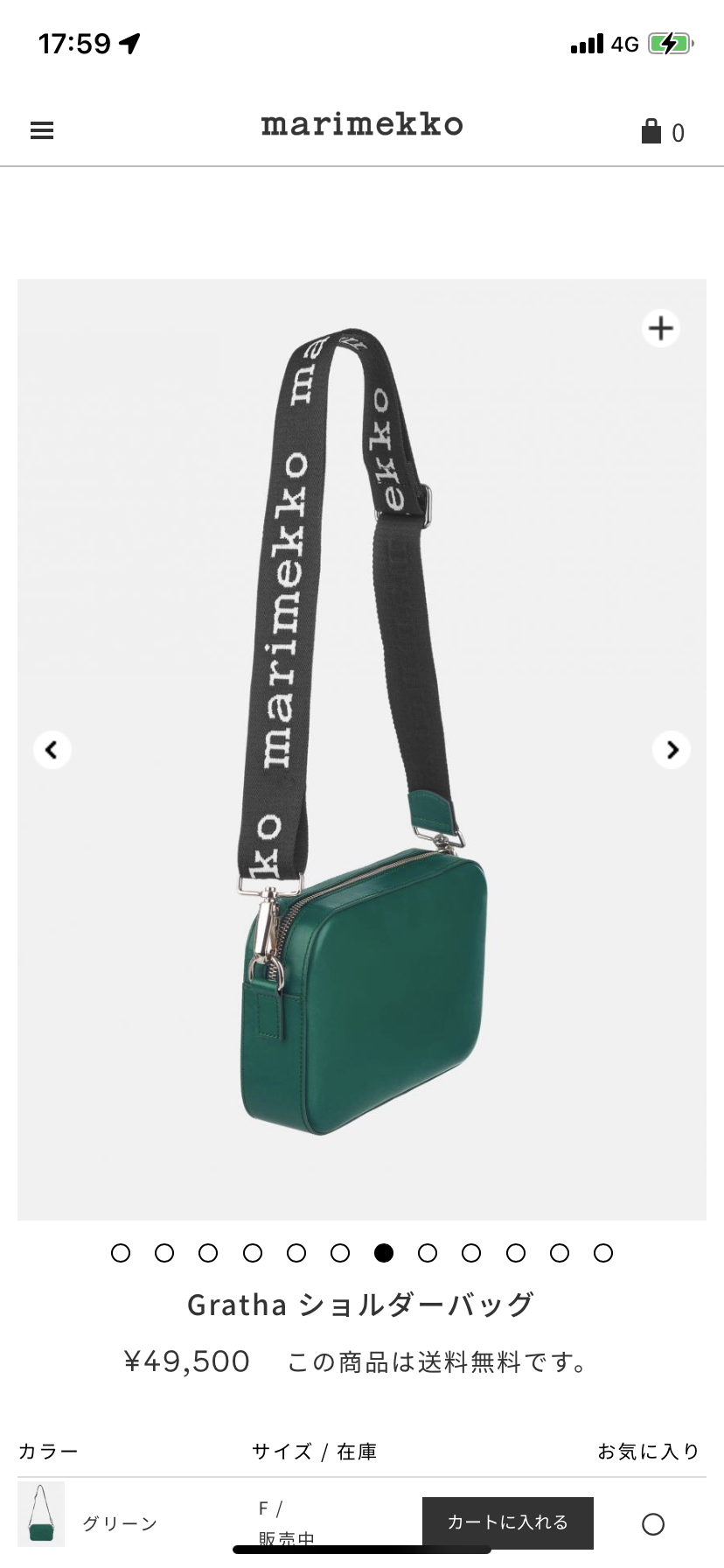Jump to last image dot
Viewport: 724px width, 1568px height.
click(603, 1253)
